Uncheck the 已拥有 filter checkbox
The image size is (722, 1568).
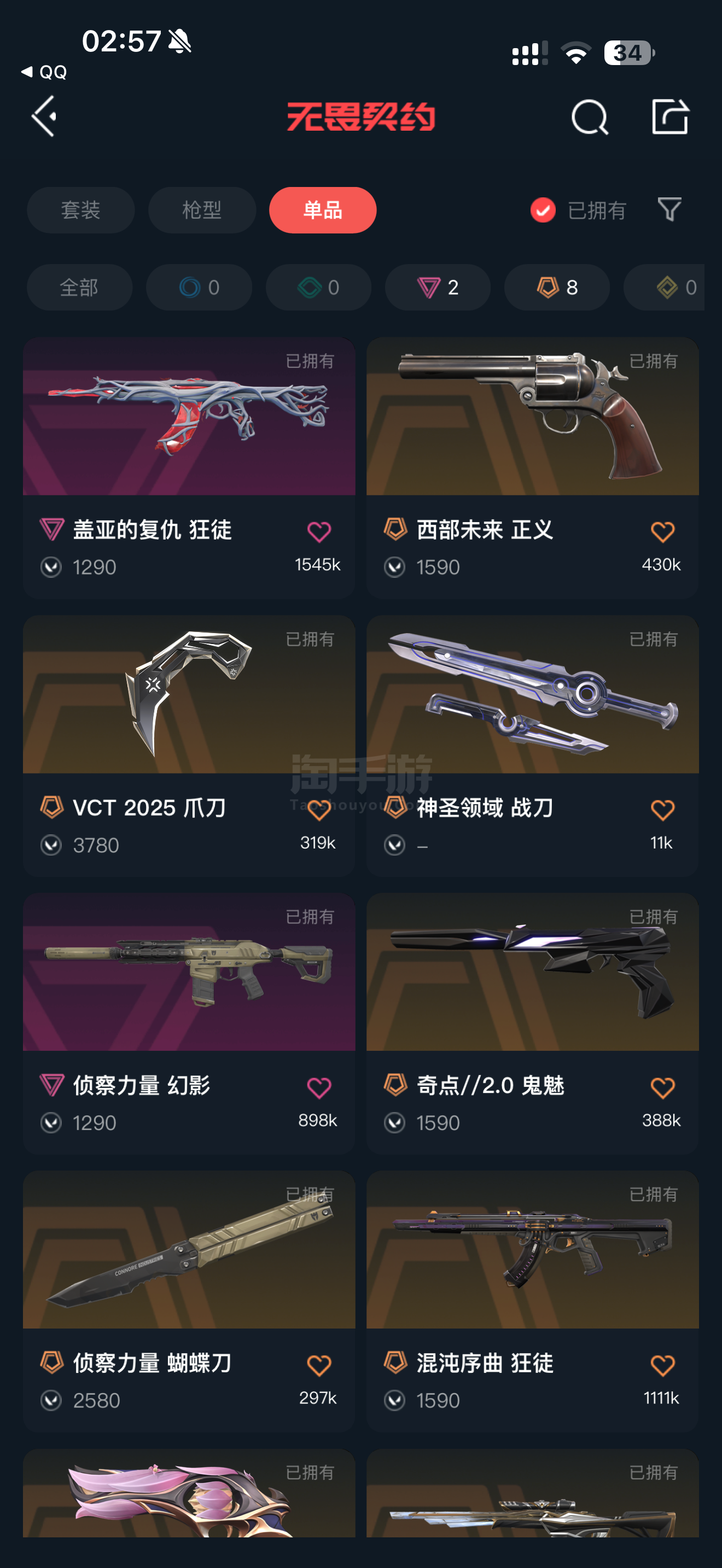coord(543,210)
